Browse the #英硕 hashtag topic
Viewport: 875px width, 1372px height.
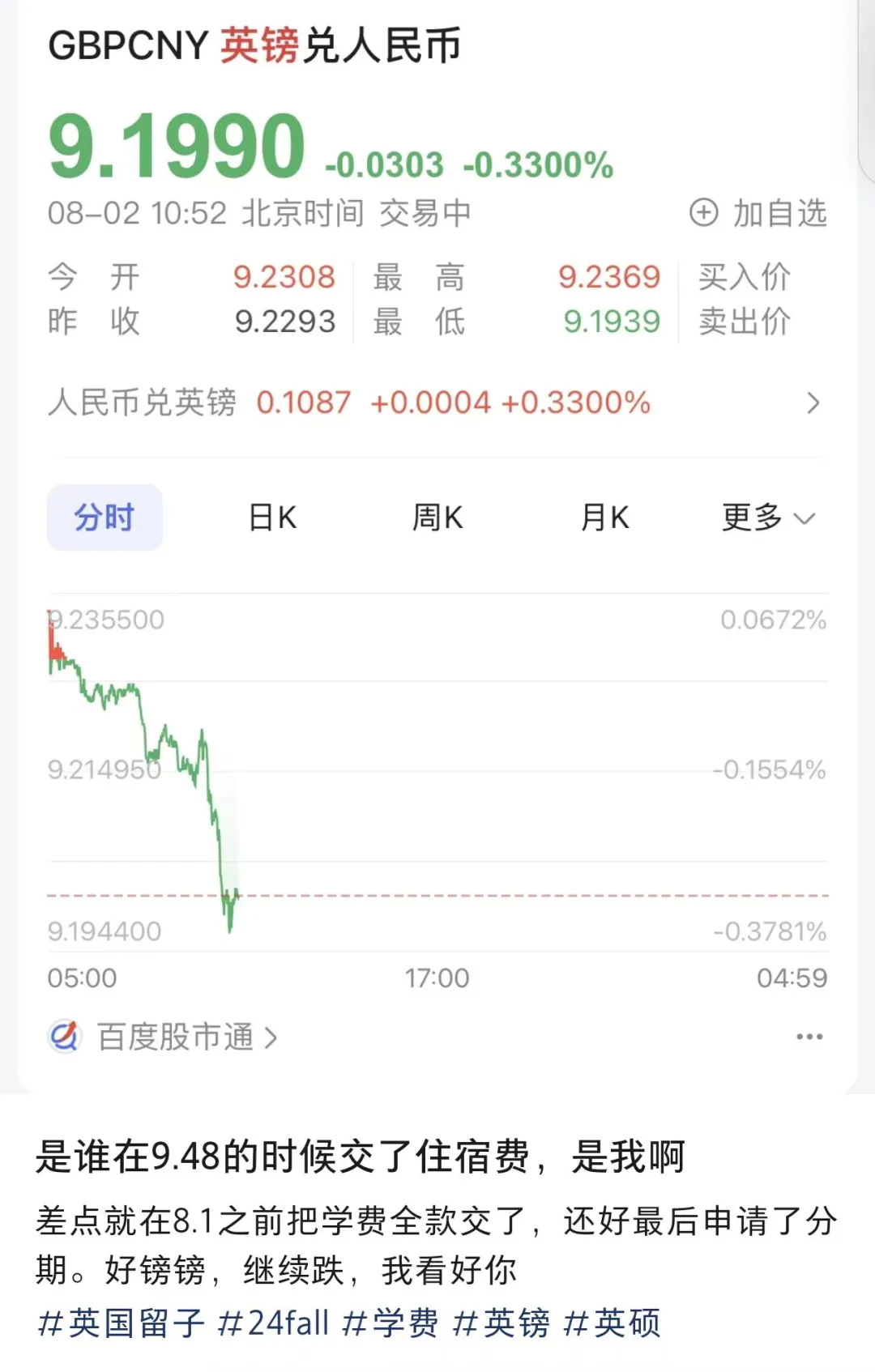pyautogui.click(x=612, y=1323)
